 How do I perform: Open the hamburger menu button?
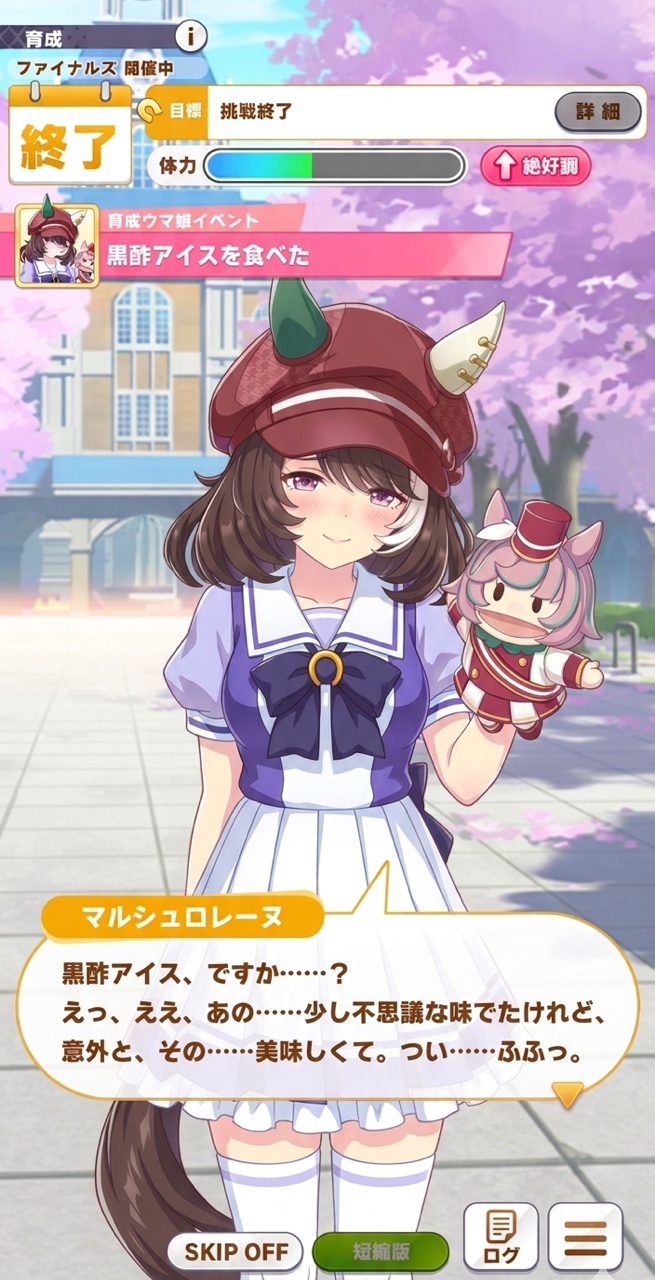(585, 1236)
